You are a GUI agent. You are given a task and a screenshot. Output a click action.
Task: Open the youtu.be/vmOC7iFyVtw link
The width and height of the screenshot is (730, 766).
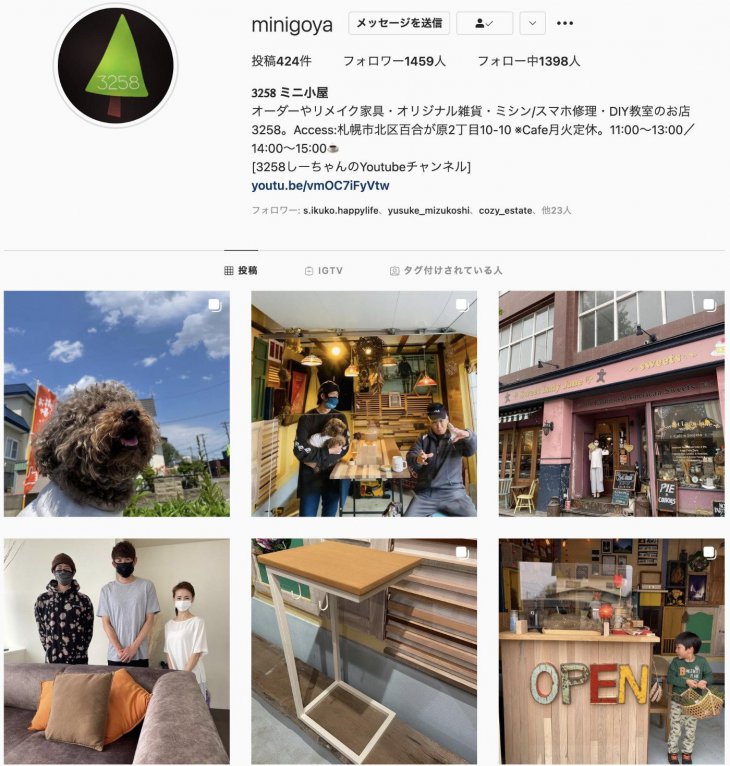coord(320,186)
